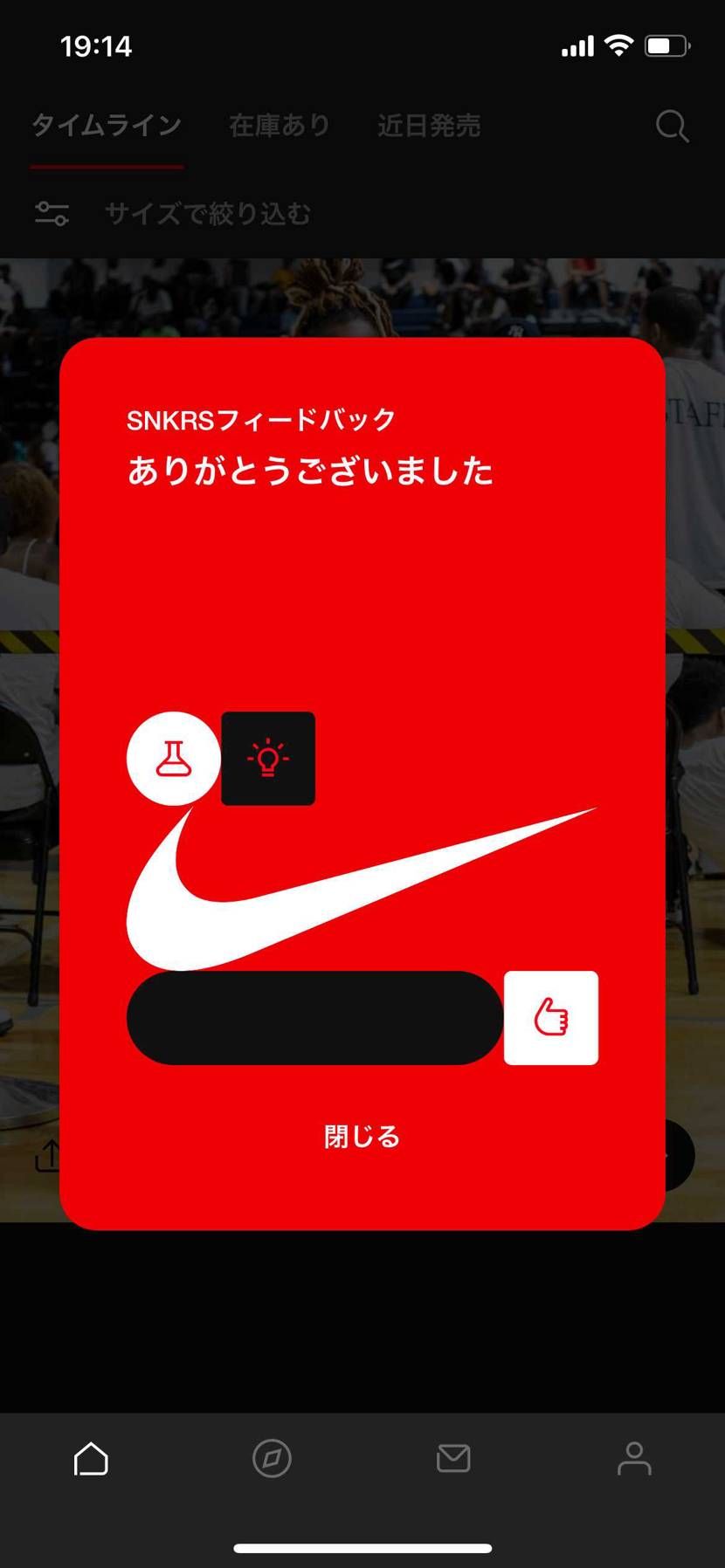The width and height of the screenshot is (725, 1568).
Task: Open the inbox envelope tab
Action: 453,1458
